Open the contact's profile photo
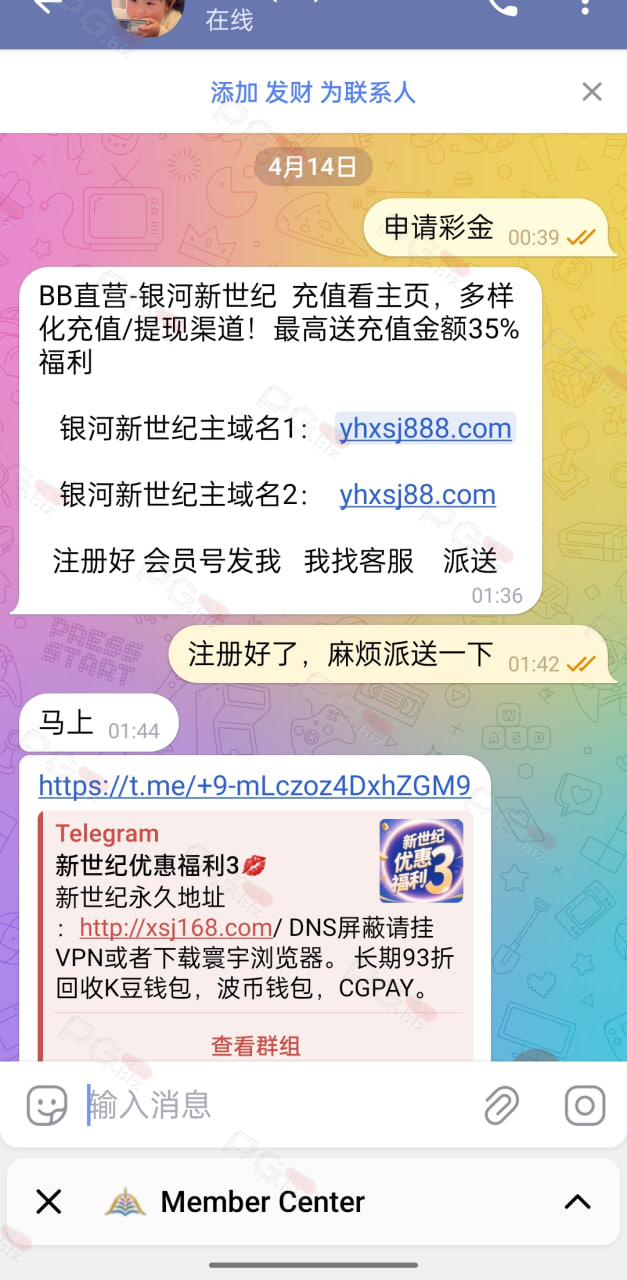 coord(147,14)
